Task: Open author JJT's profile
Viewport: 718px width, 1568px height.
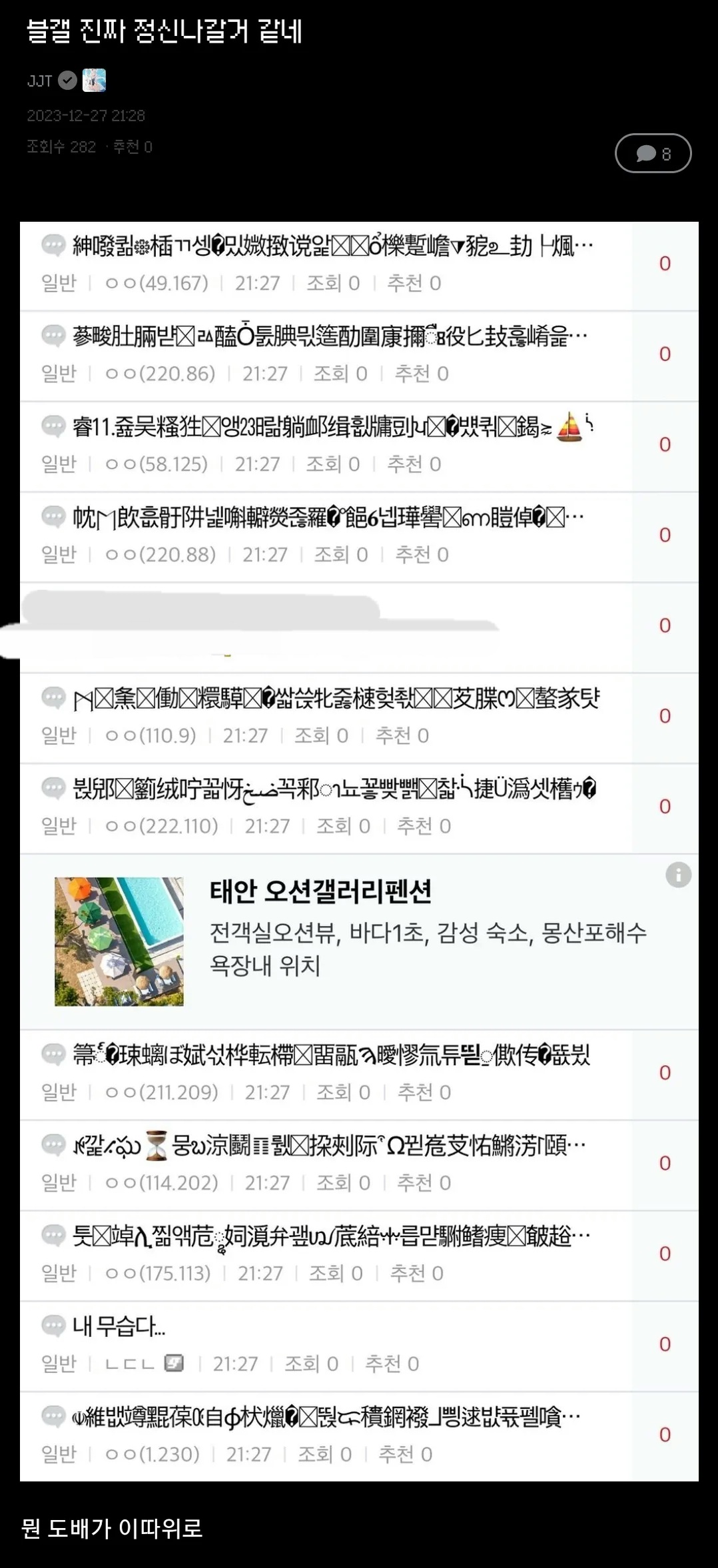Action: tap(39, 81)
